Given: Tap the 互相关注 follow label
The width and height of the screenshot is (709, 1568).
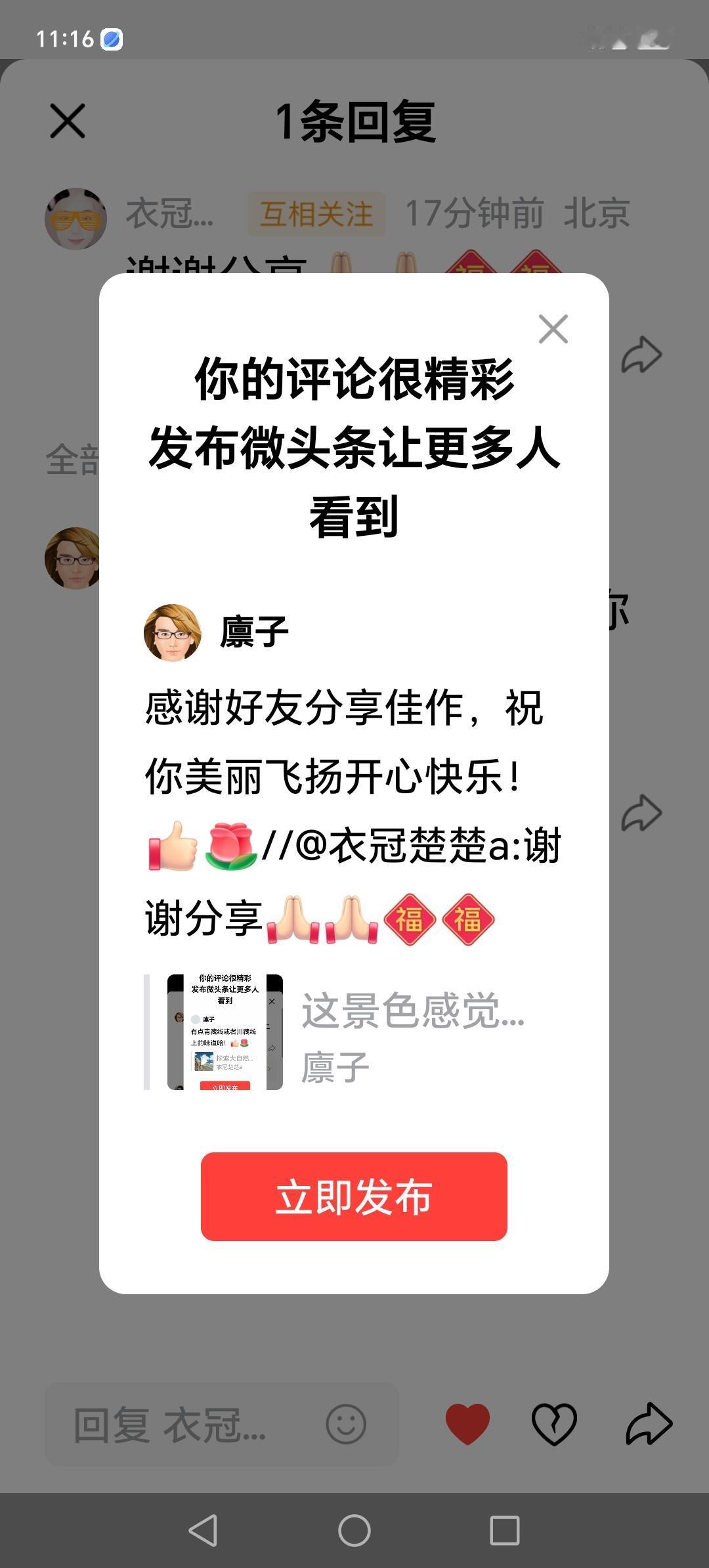Looking at the screenshot, I should coord(317,213).
